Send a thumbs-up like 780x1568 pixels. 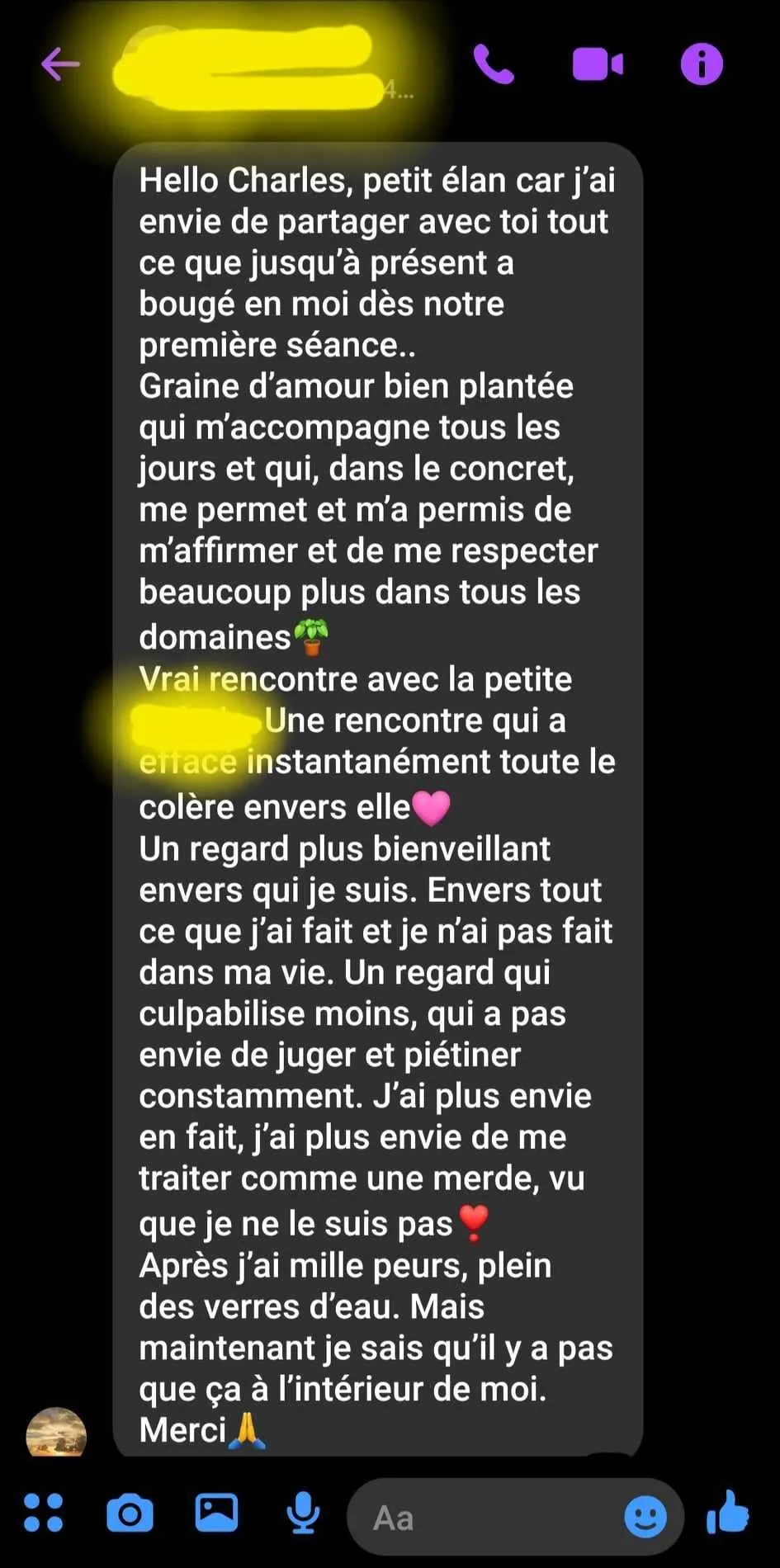[x=728, y=1513]
